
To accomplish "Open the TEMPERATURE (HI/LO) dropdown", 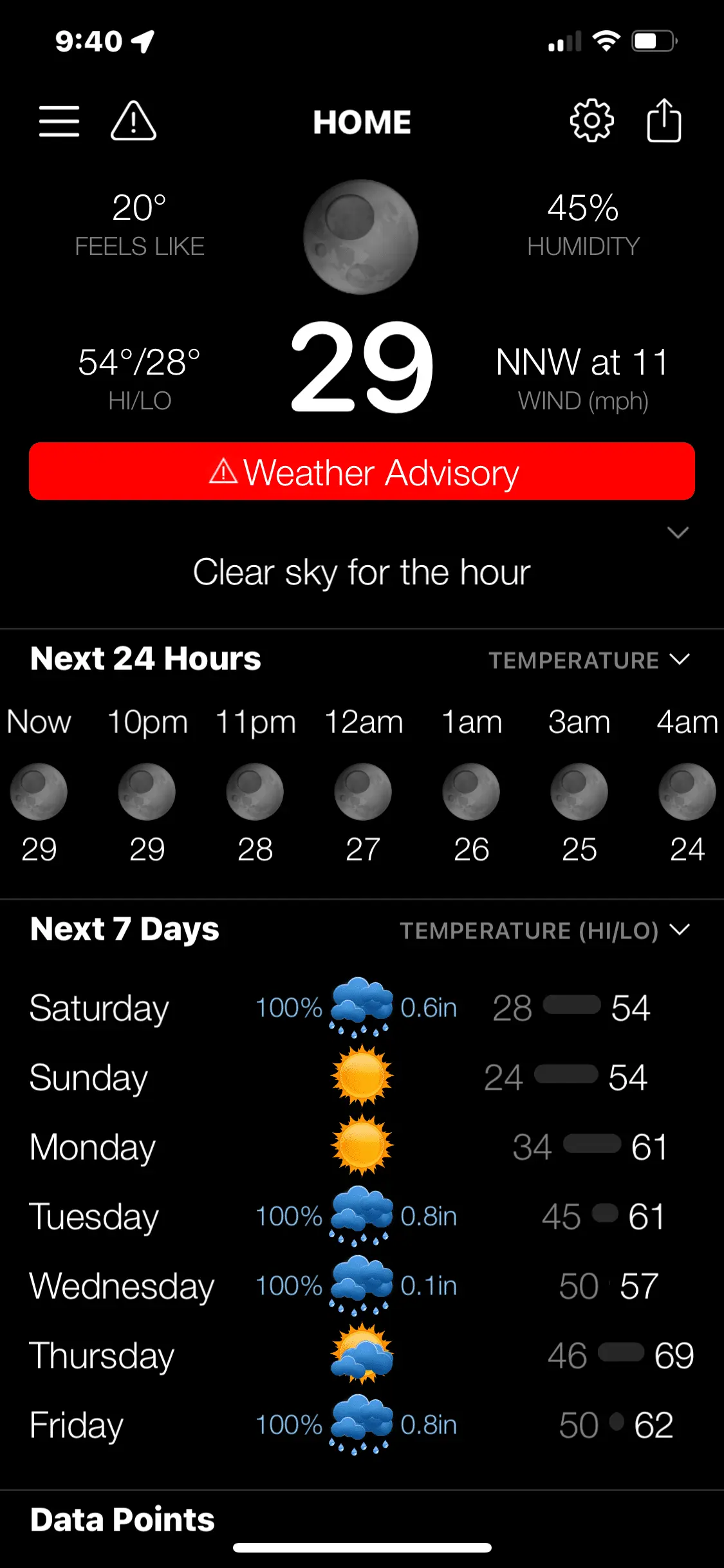I will (x=544, y=930).
